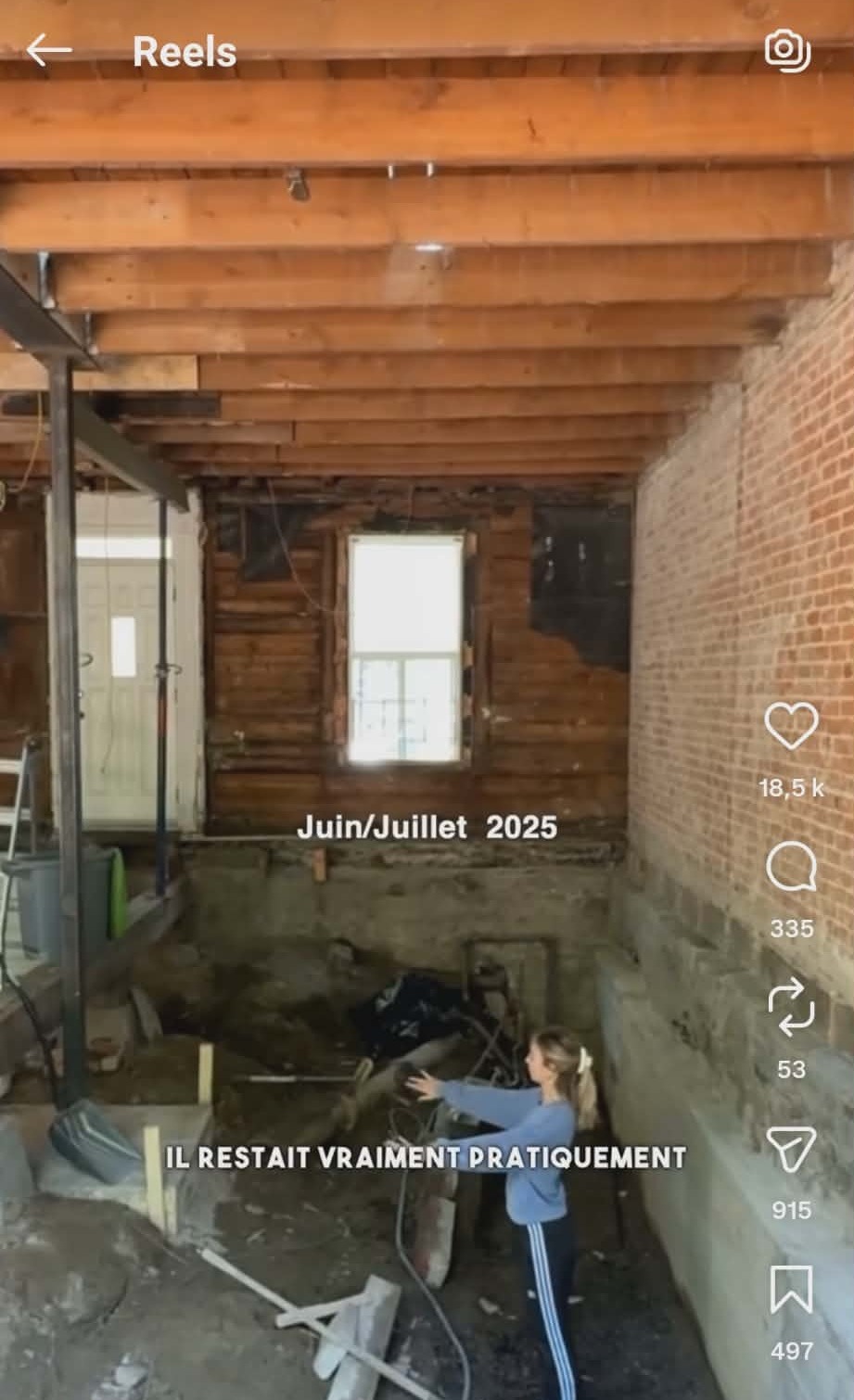This screenshot has width=854, height=1400.
Task: Save this reel to bookmarks
Action: pyautogui.click(x=791, y=1290)
